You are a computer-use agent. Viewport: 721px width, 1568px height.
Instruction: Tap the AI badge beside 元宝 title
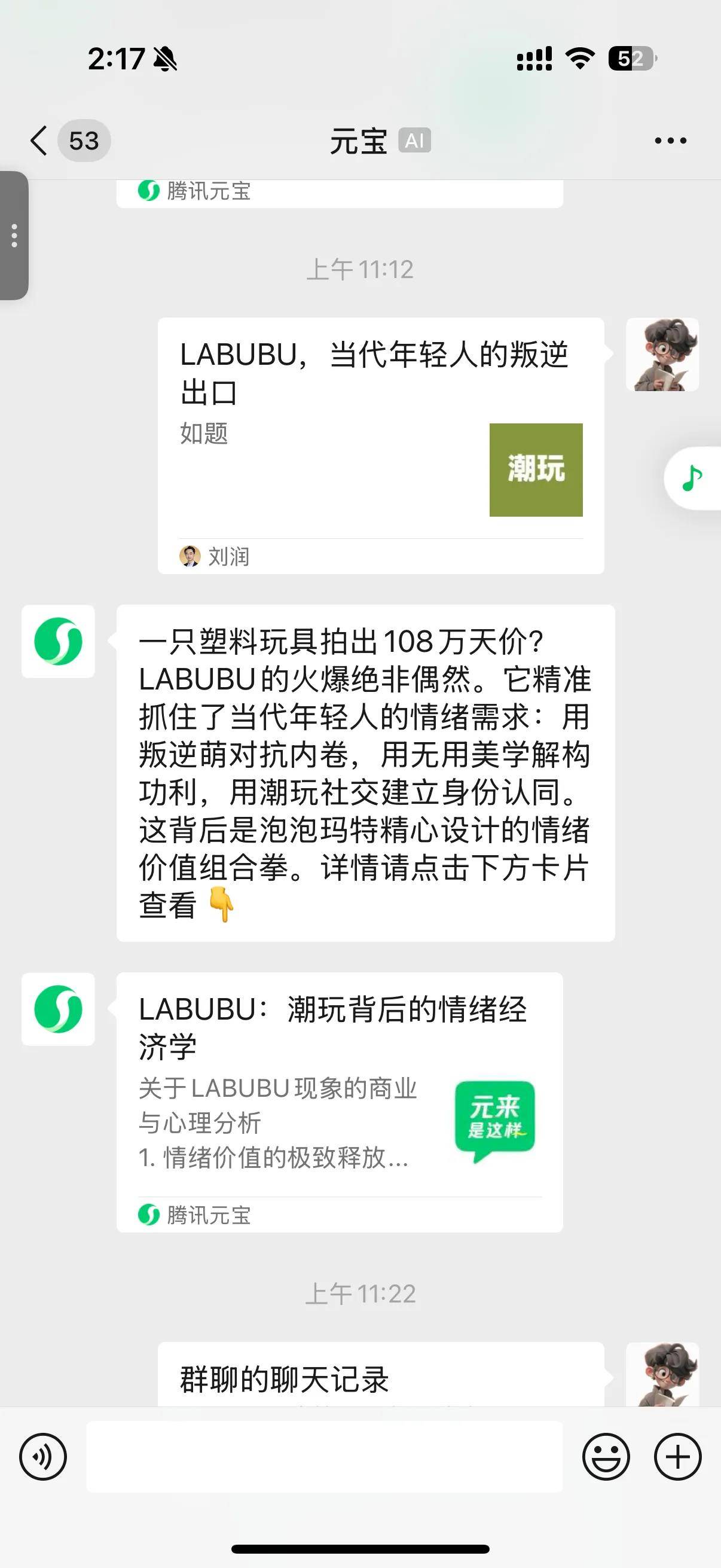pyautogui.click(x=414, y=141)
